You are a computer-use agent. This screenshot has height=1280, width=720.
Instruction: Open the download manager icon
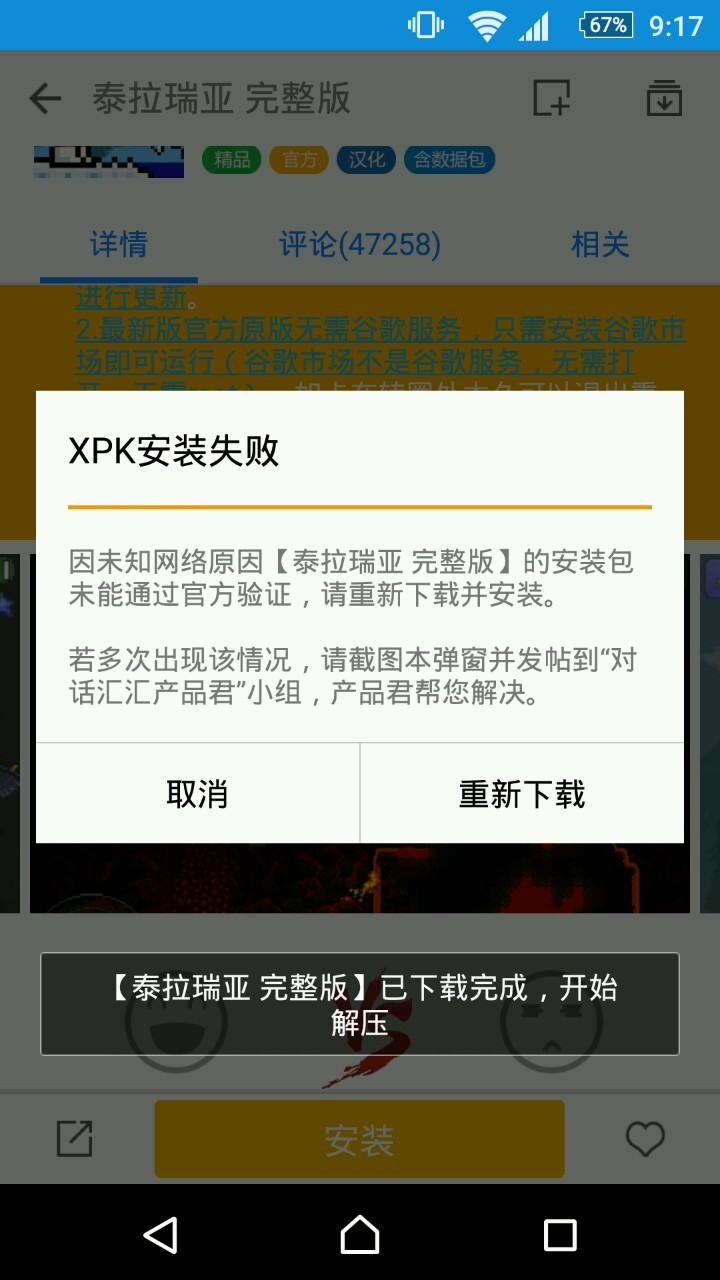point(664,98)
